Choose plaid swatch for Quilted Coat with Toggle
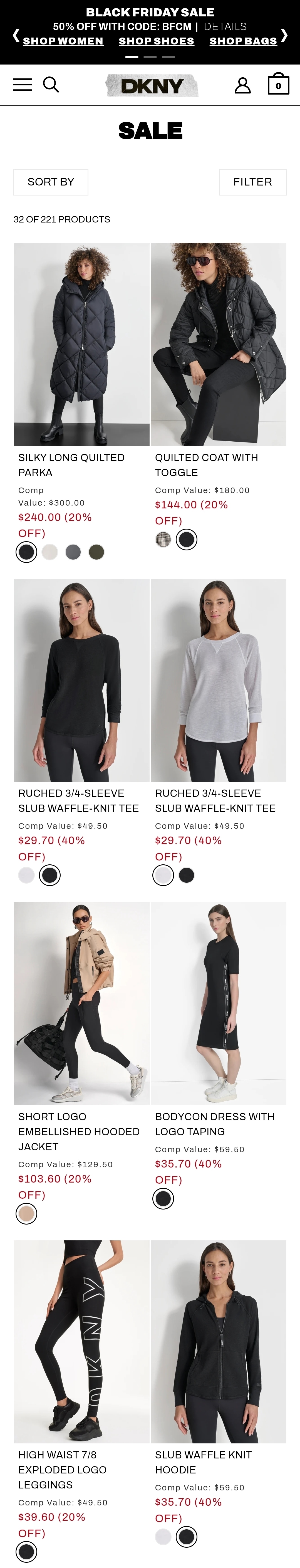 163,539
